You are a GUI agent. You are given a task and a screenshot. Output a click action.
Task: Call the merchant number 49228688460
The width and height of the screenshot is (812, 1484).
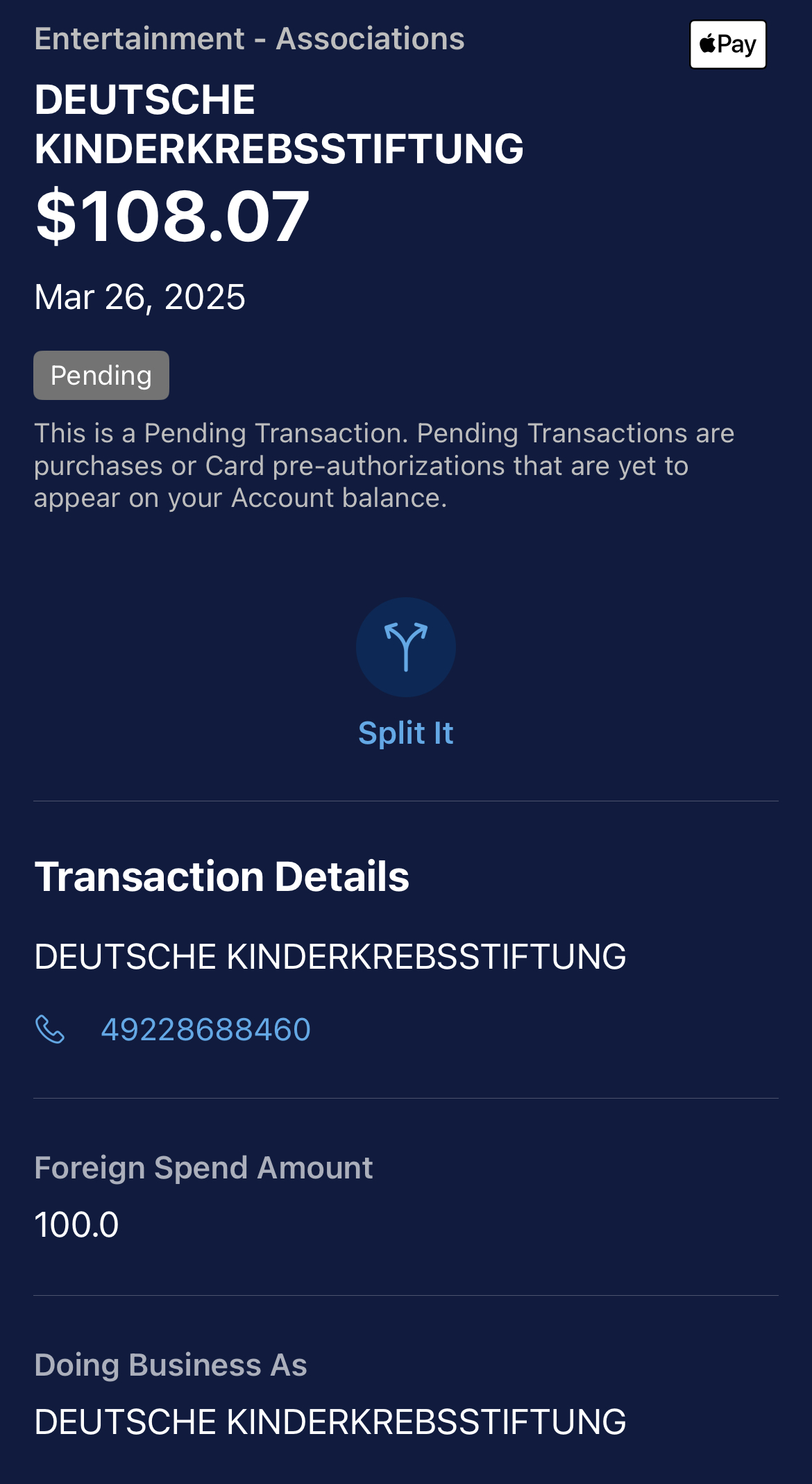(x=205, y=1029)
